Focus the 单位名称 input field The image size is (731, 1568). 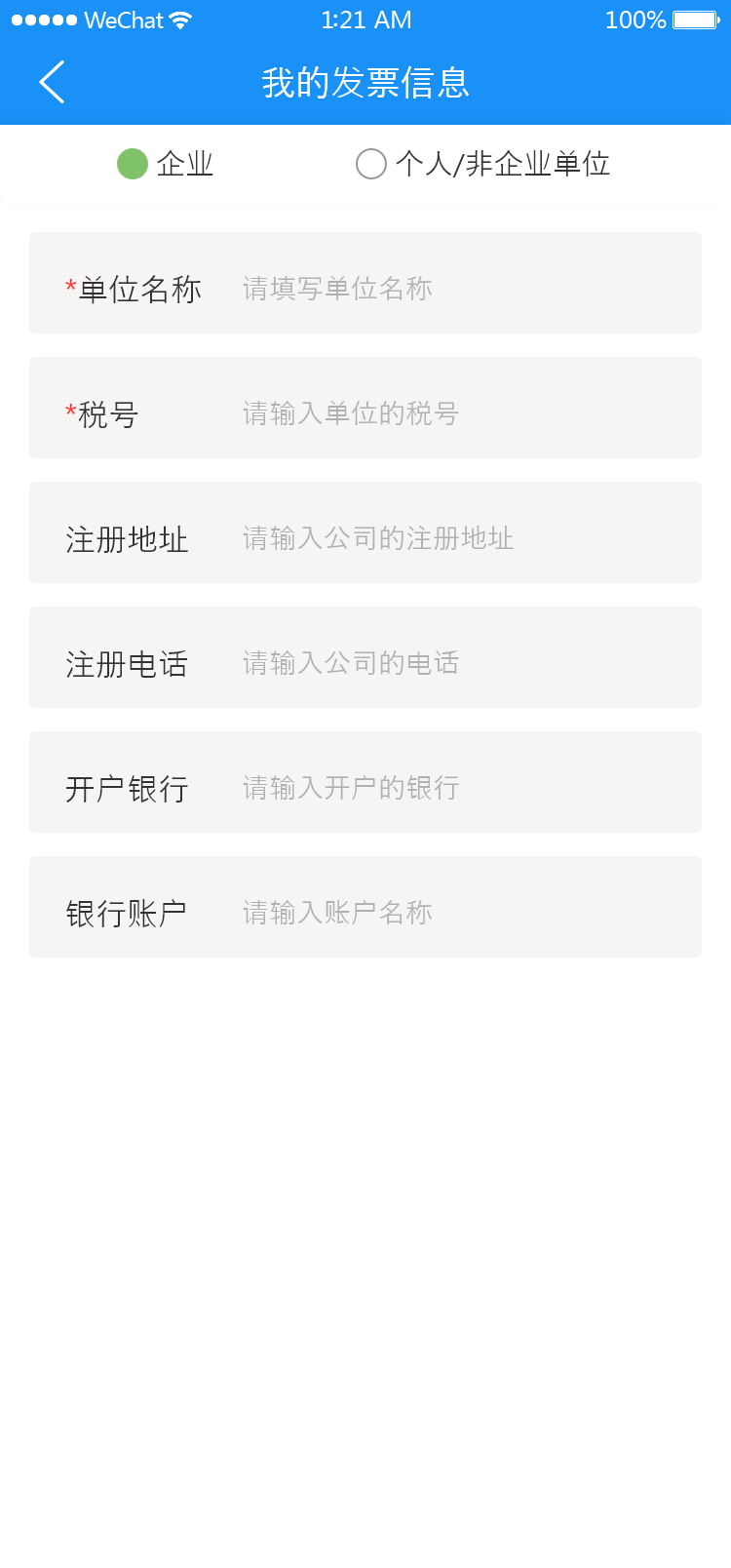[458, 289]
